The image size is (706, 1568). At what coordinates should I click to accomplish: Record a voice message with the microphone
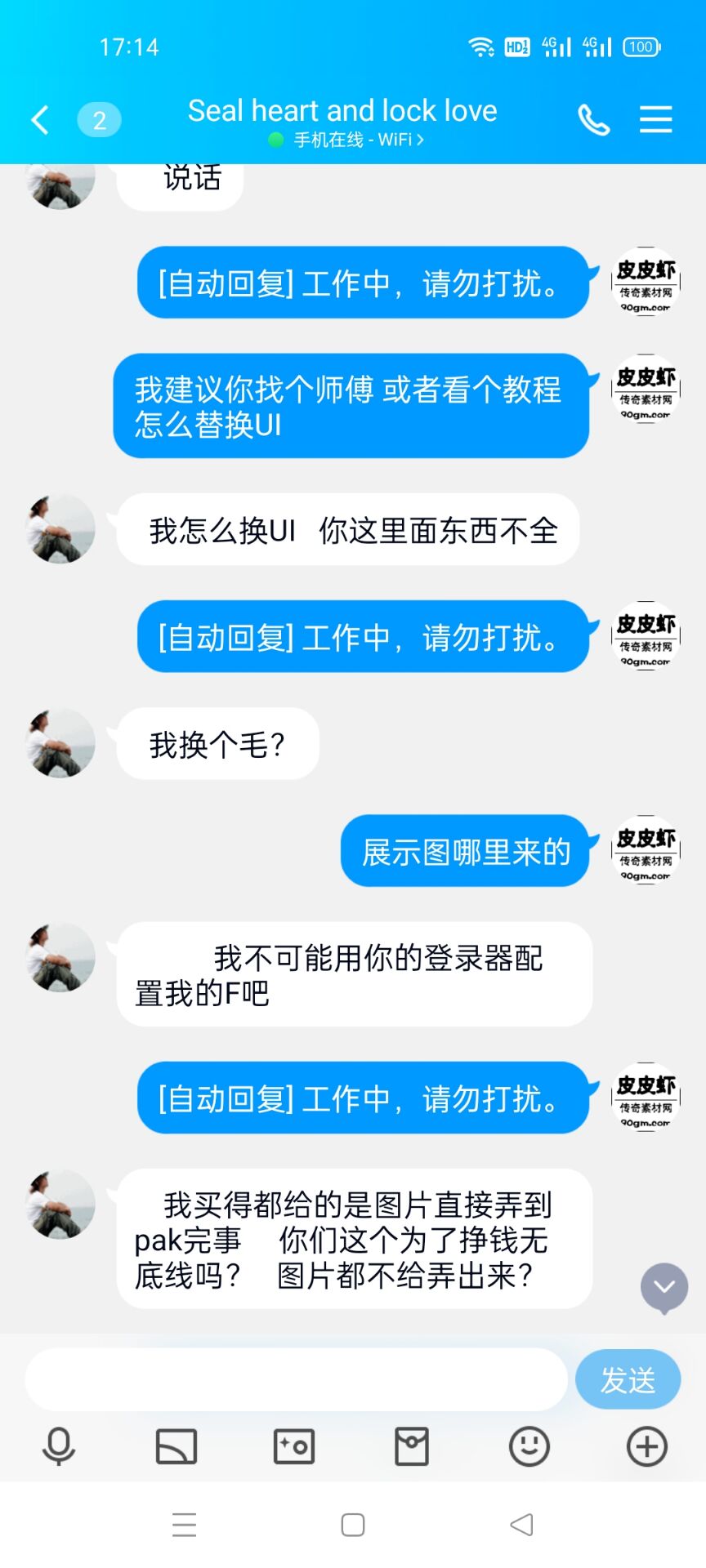click(59, 1446)
